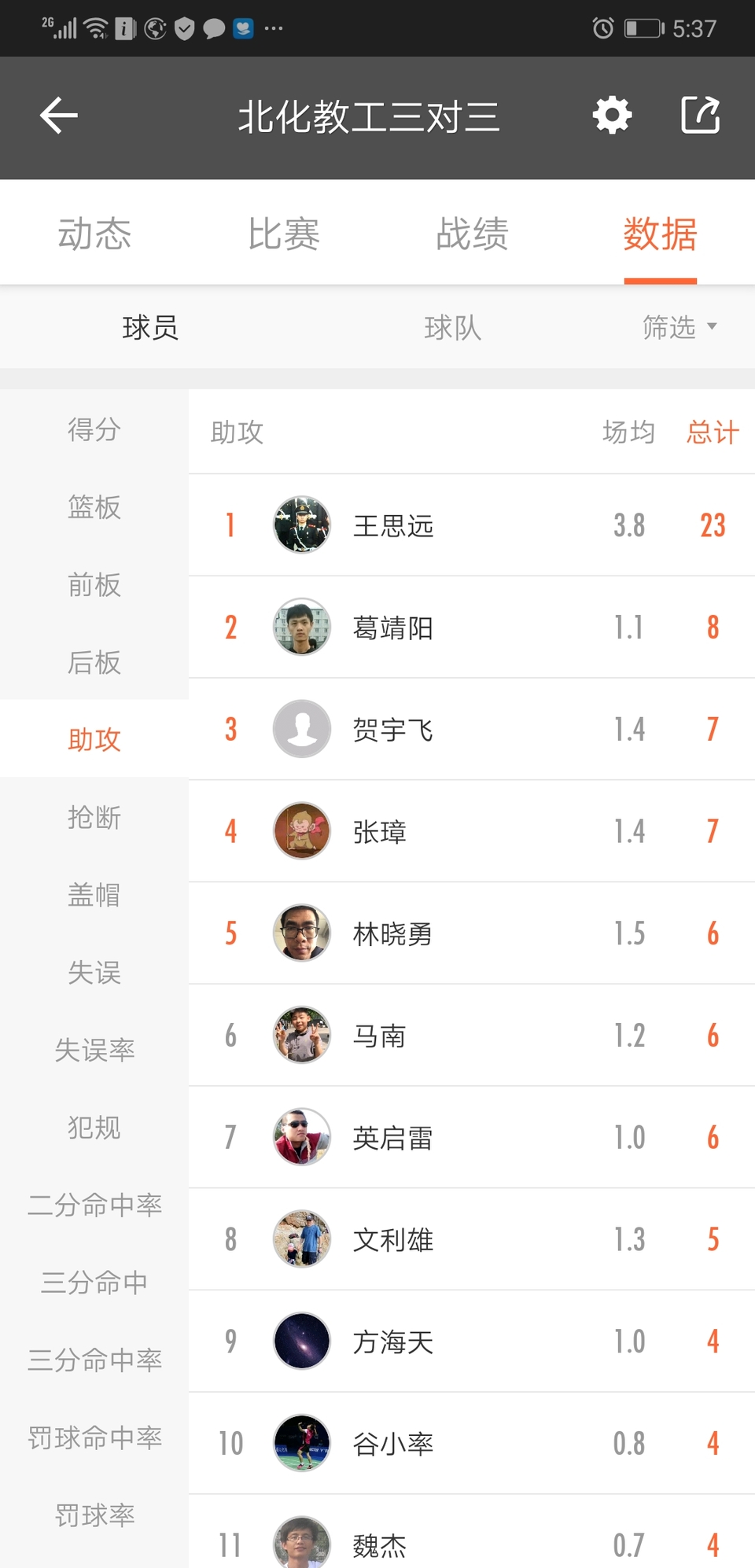
Task: Switch to the 比赛 tab
Action: [283, 234]
